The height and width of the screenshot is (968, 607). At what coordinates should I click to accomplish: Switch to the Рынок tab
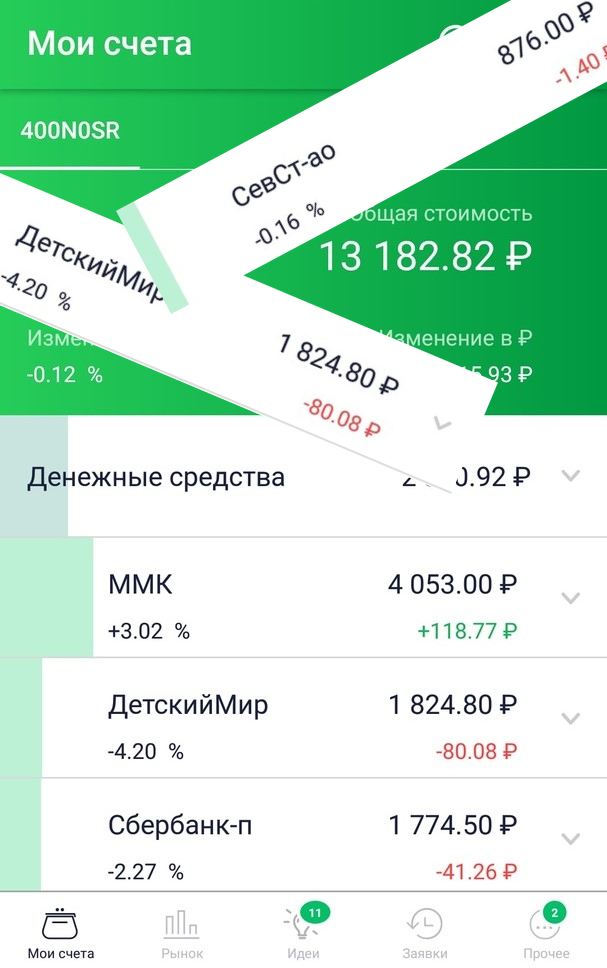181,932
